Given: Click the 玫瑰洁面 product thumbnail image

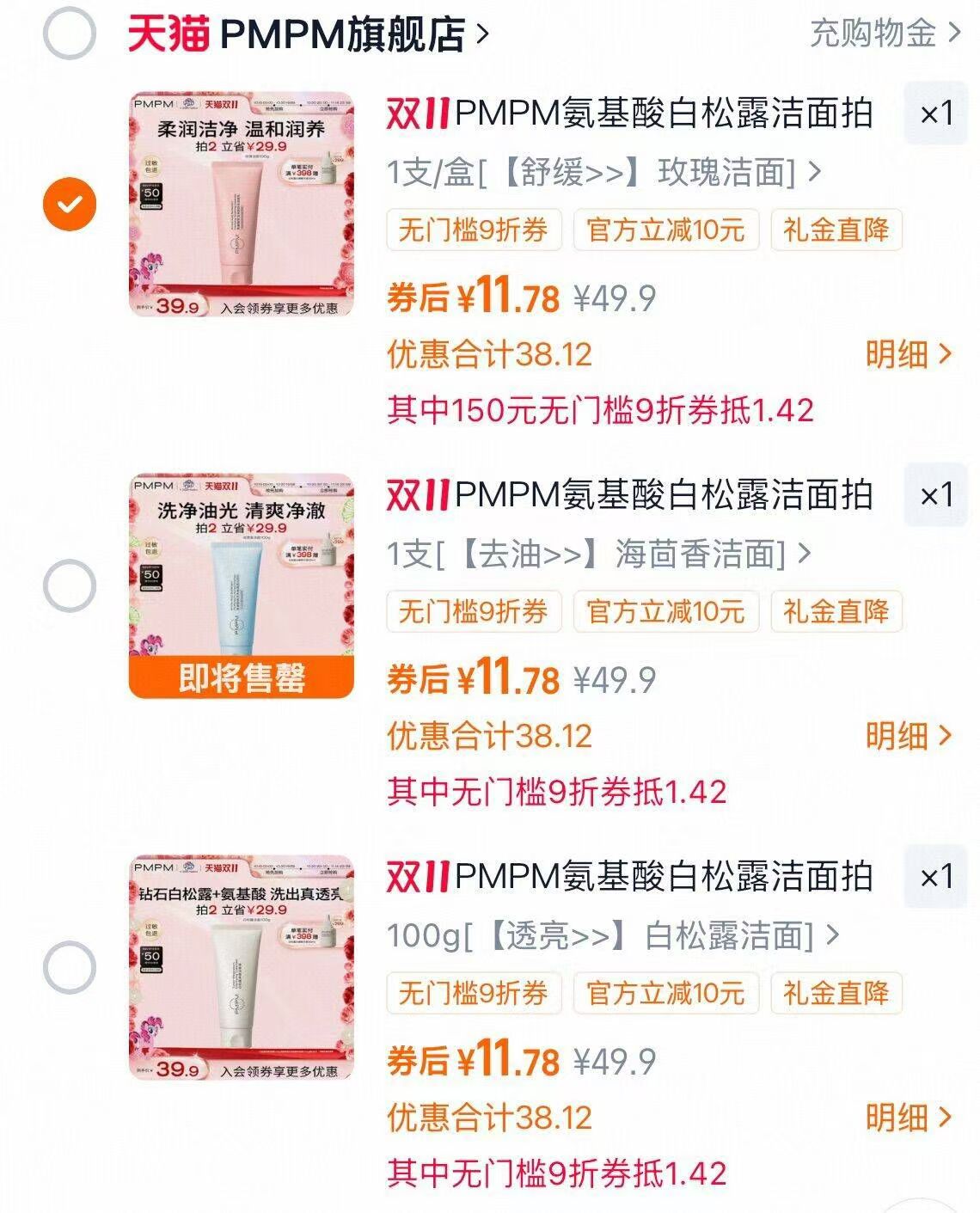Looking at the screenshot, I should pyautogui.click(x=243, y=203).
